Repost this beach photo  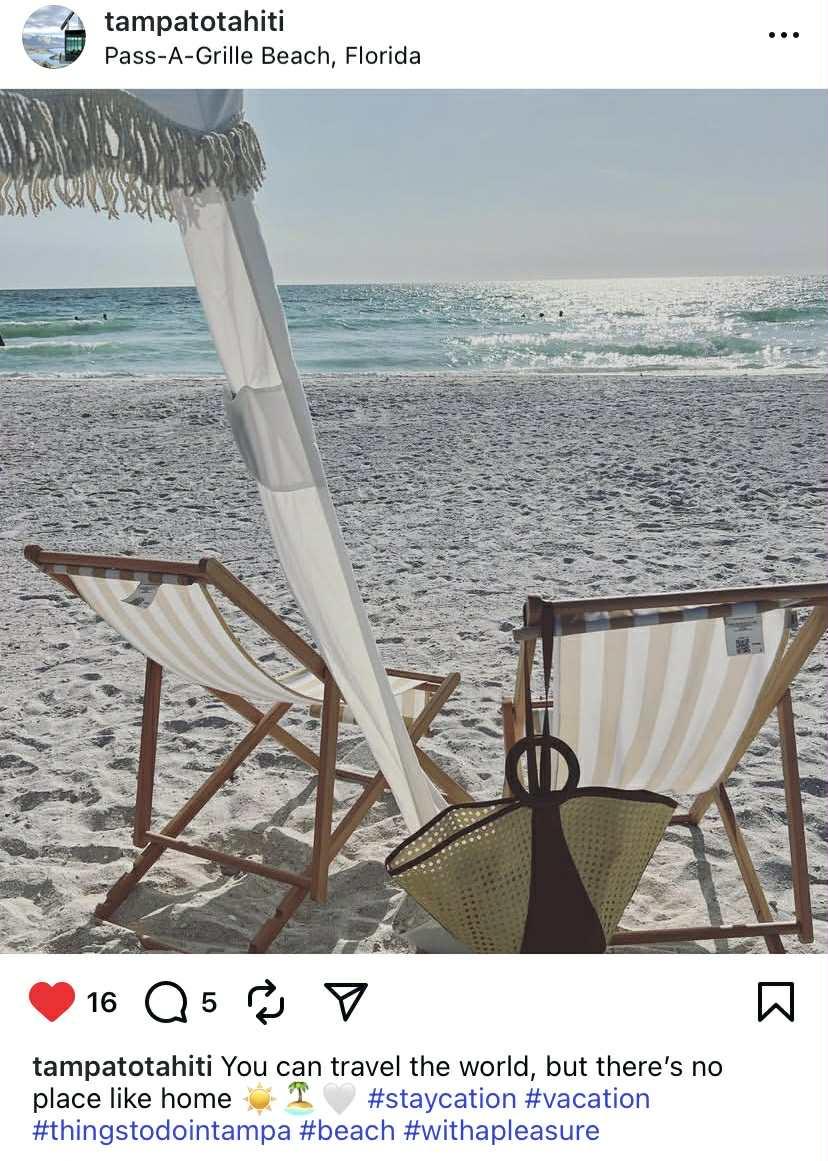[x=266, y=1001]
